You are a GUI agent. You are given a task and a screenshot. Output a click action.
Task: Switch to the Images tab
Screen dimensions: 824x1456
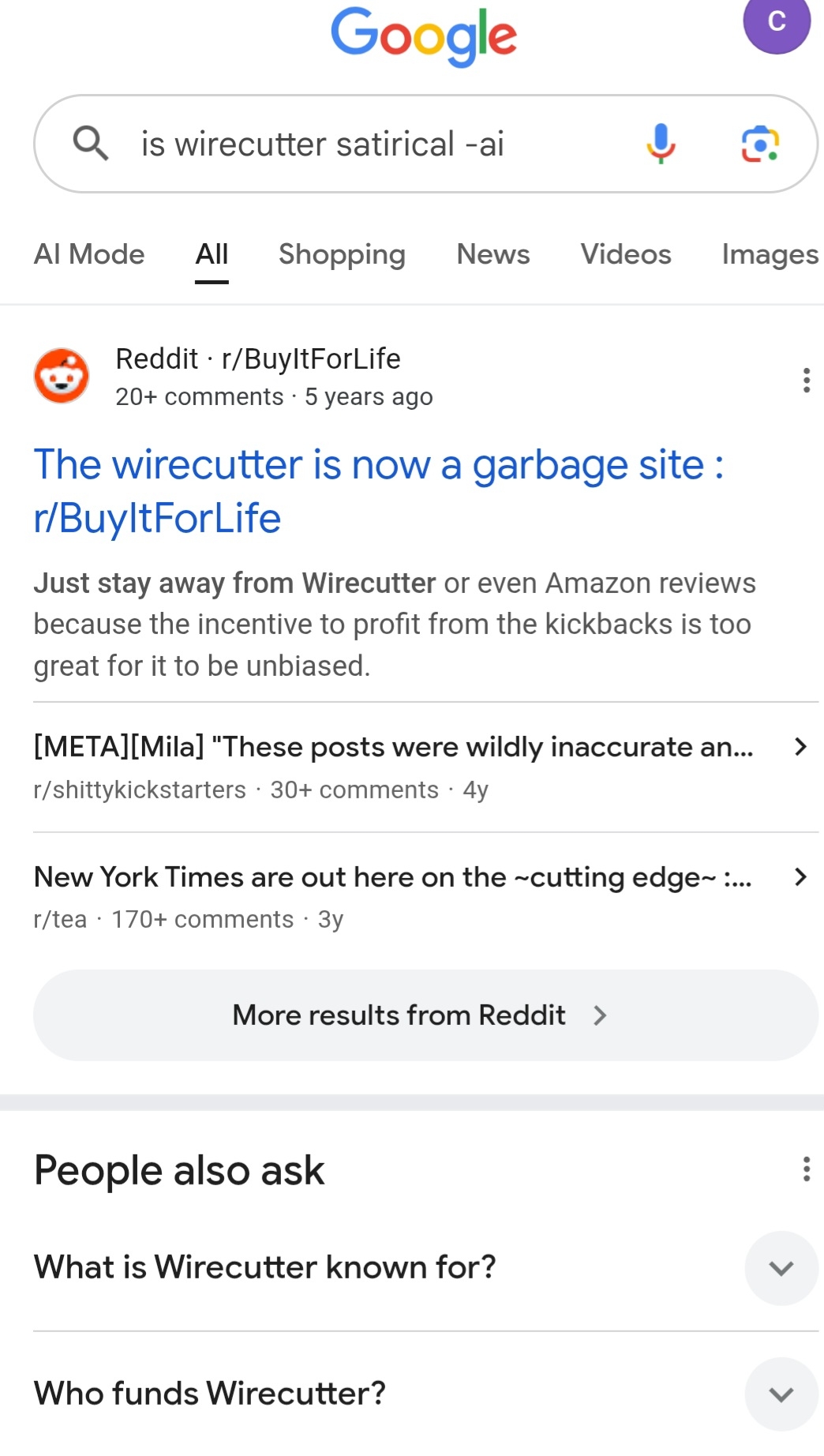[x=770, y=254]
